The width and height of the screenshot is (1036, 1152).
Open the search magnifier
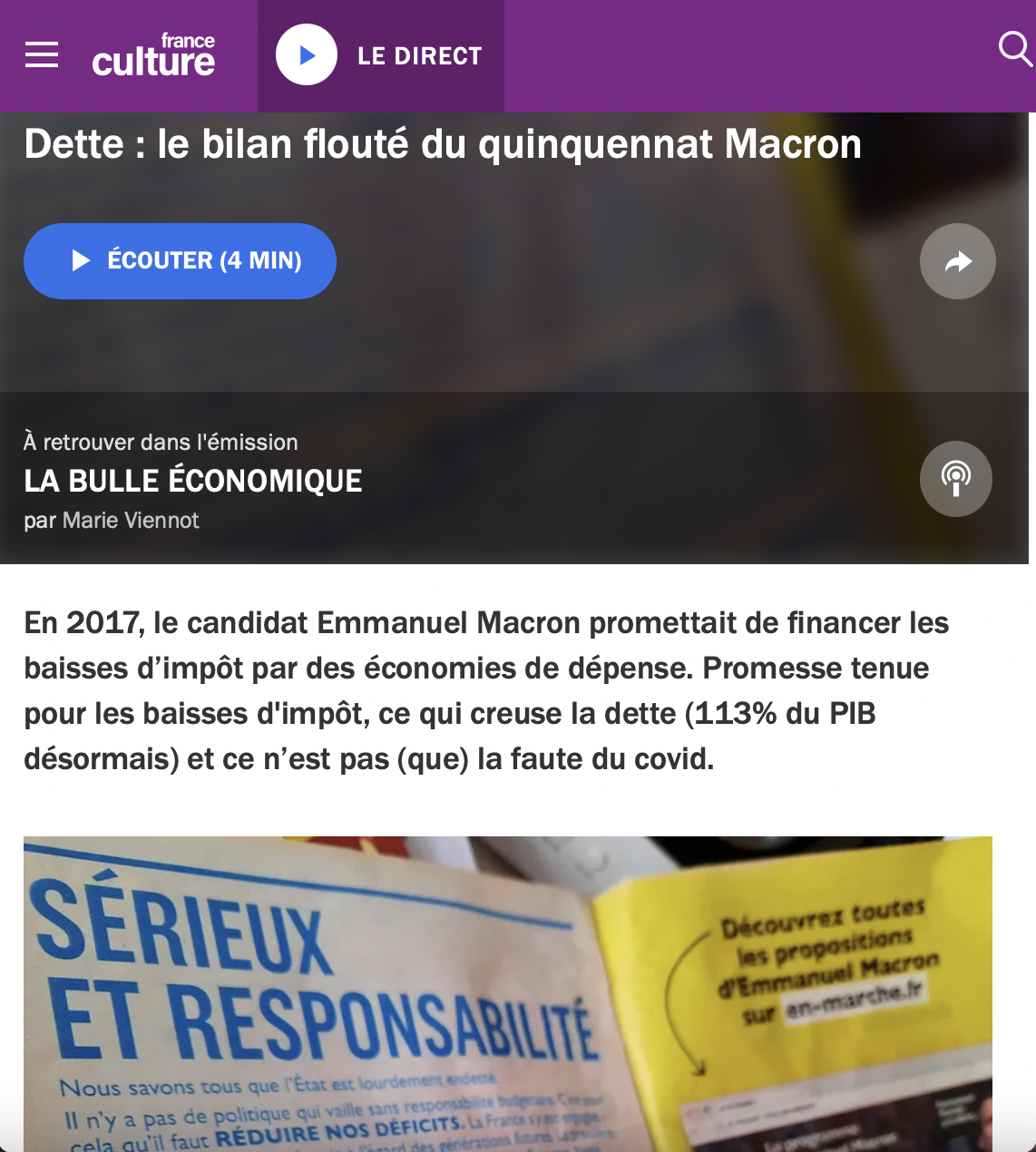click(1014, 49)
